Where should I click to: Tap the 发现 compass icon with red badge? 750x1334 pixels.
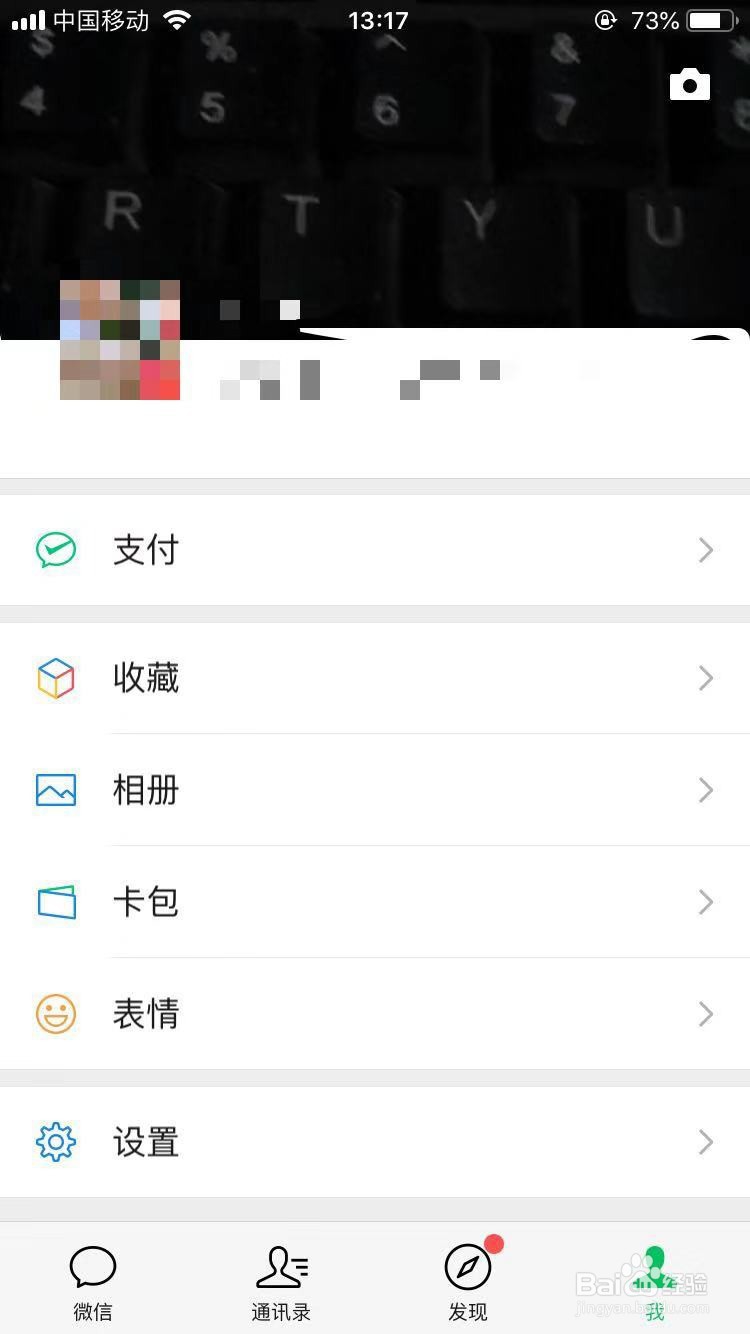pyautogui.click(x=468, y=1267)
